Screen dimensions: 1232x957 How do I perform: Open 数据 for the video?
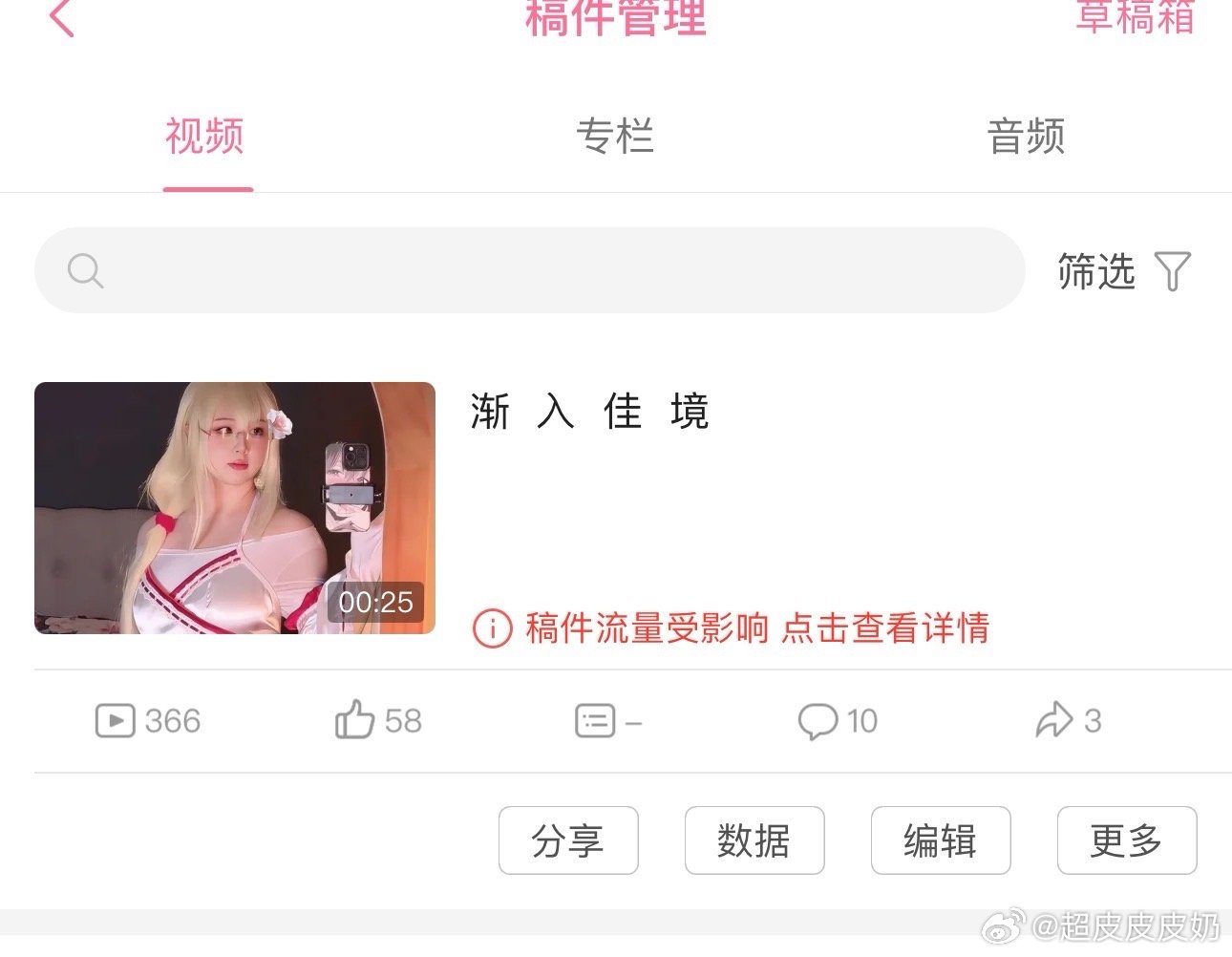(754, 840)
